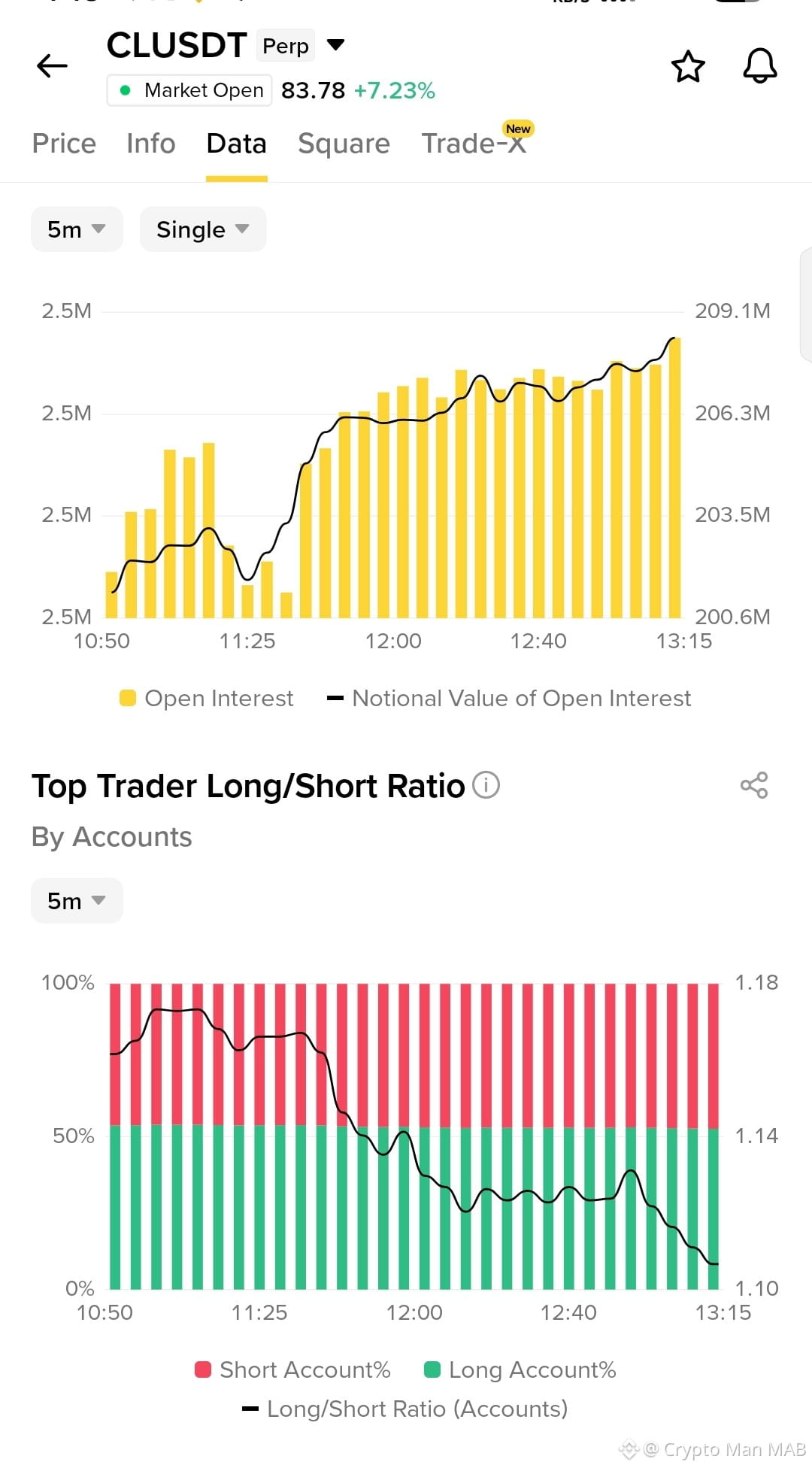Change the Long/Short Ratio 5m interval
The height and width of the screenshot is (1468, 812).
tap(77, 901)
